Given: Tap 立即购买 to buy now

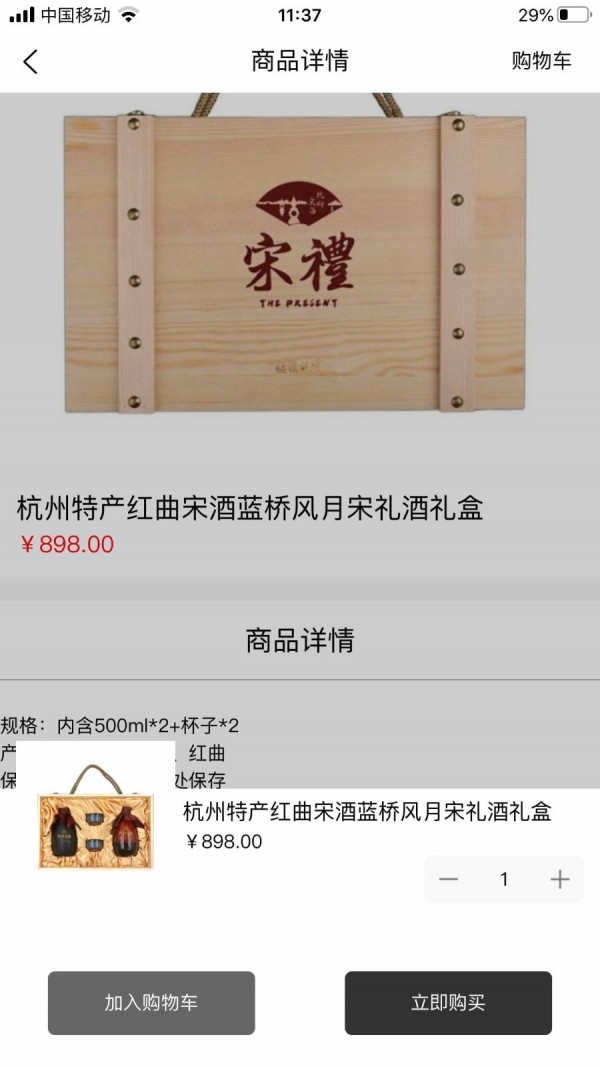Looking at the screenshot, I should [448, 1002].
